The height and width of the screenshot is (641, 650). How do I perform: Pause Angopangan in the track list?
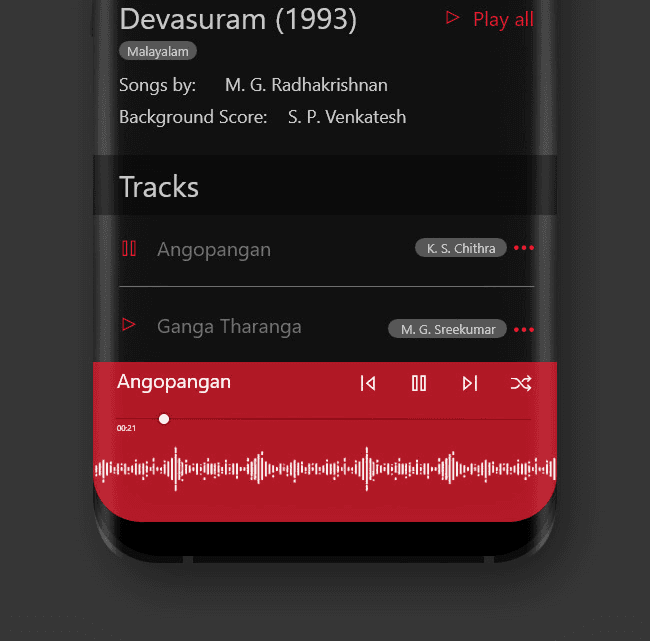(x=129, y=249)
